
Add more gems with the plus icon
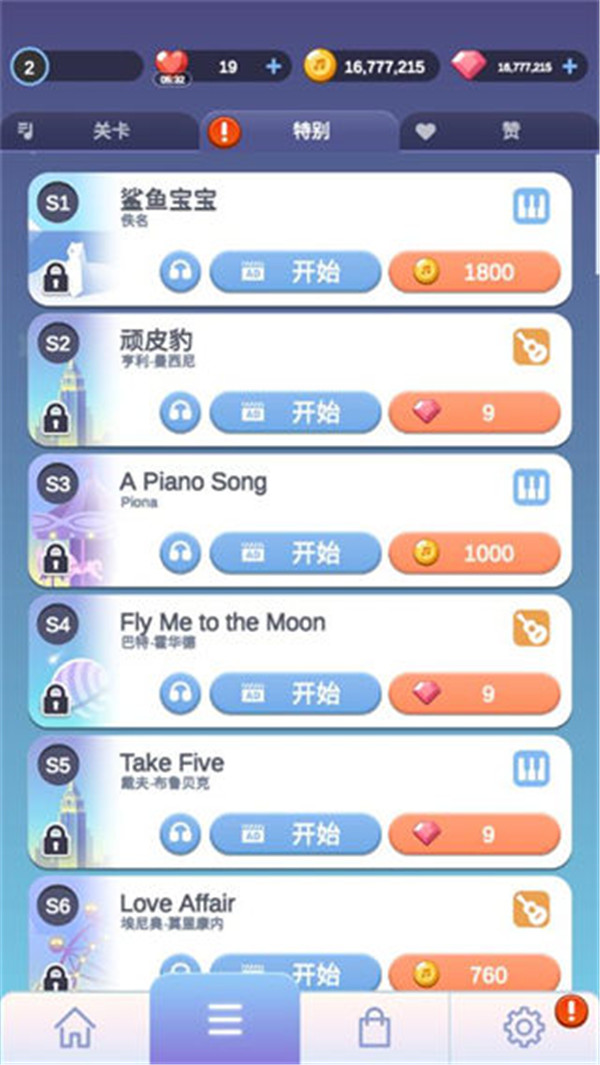point(571,67)
